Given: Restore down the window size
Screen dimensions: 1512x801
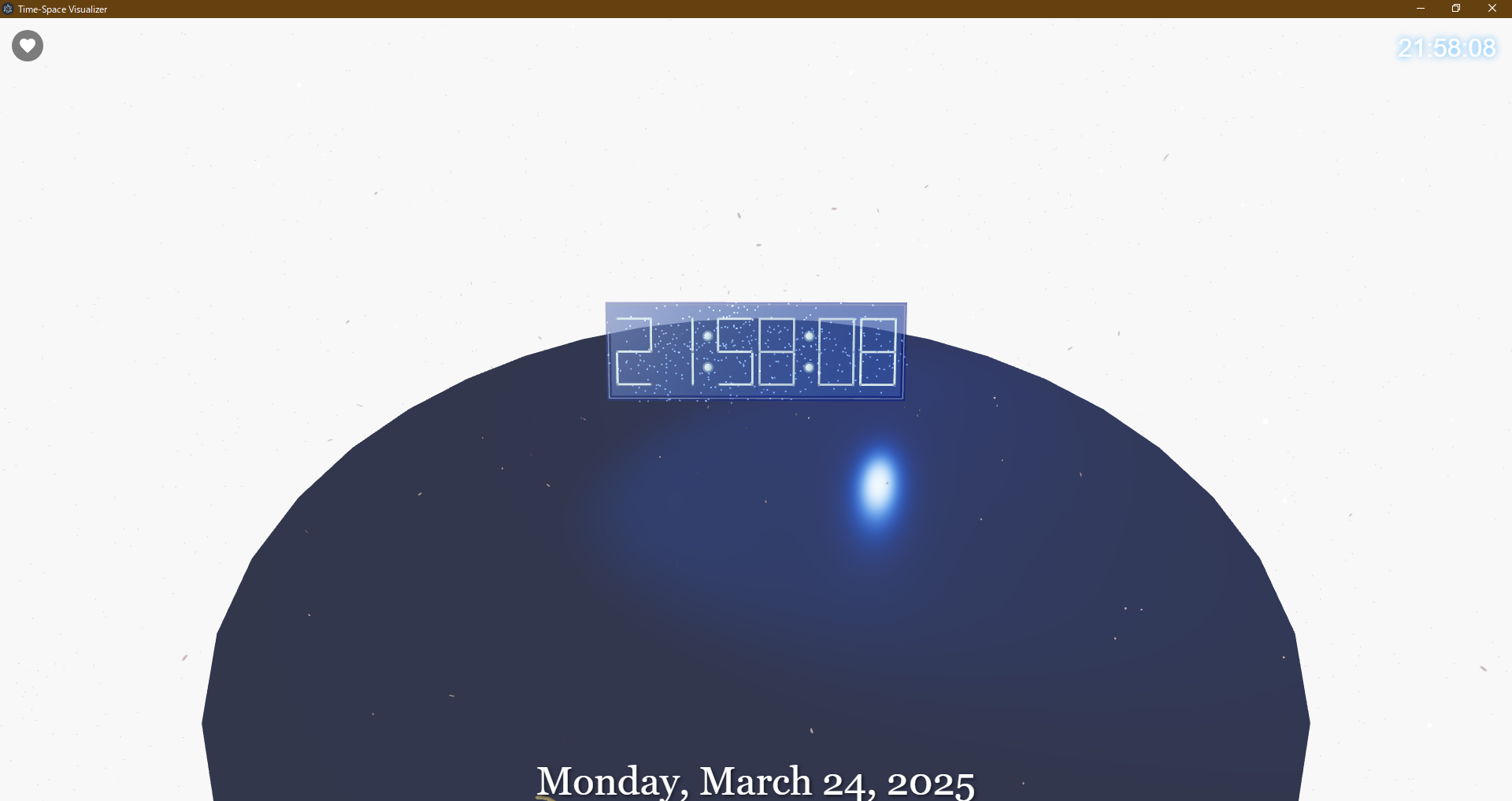Looking at the screenshot, I should point(1456,9).
